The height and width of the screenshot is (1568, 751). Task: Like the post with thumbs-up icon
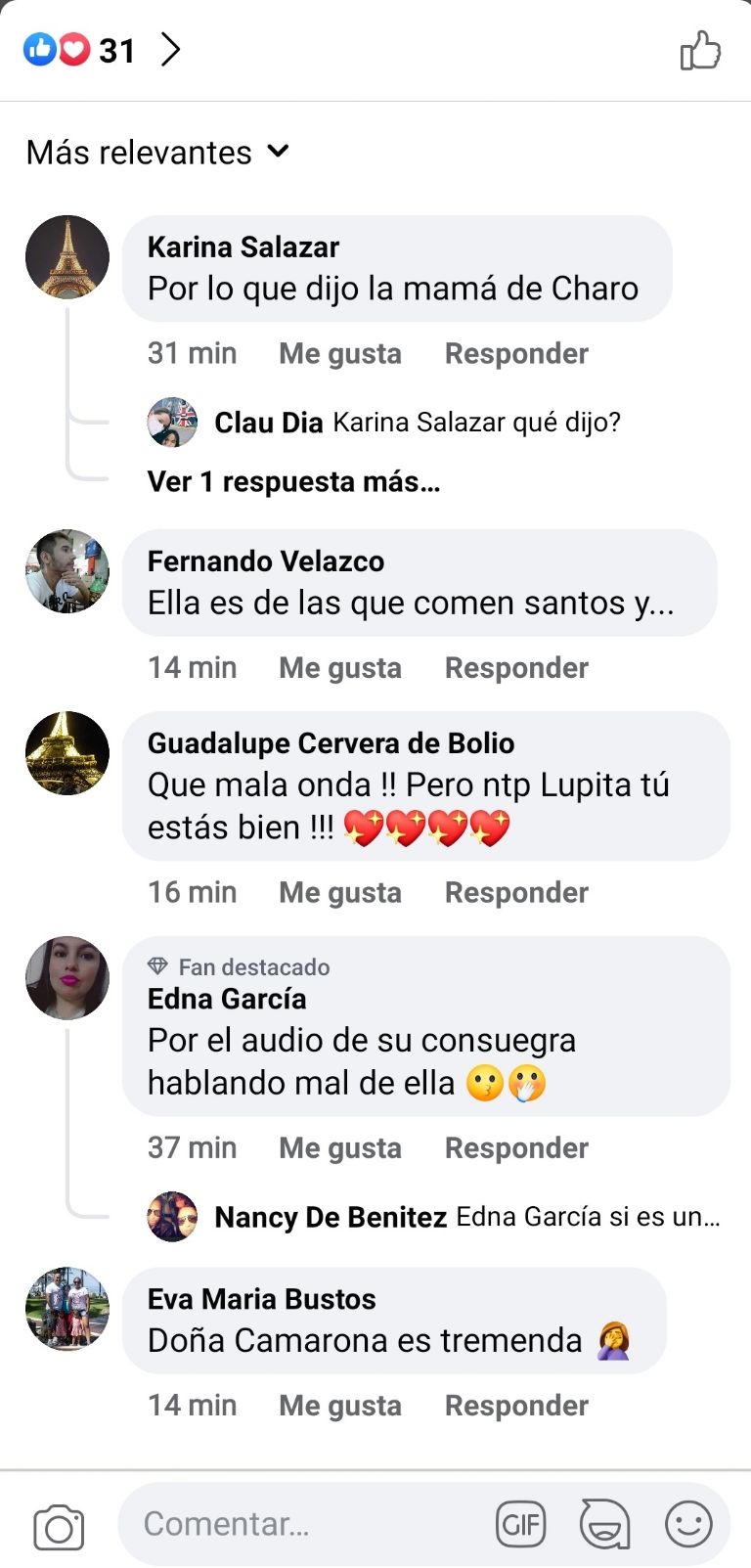click(700, 50)
